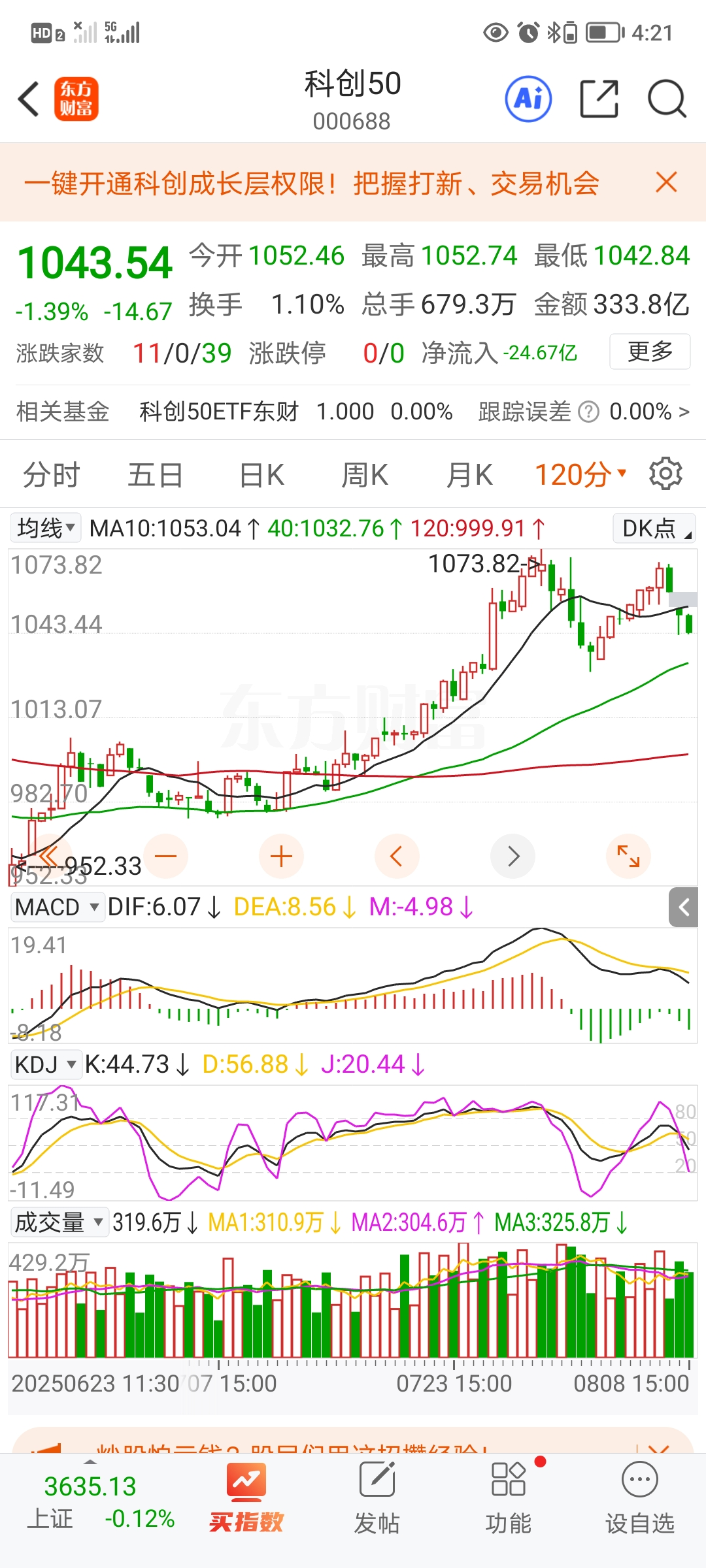Toggle the DK点 option
The image size is (706, 1568).
654,529
